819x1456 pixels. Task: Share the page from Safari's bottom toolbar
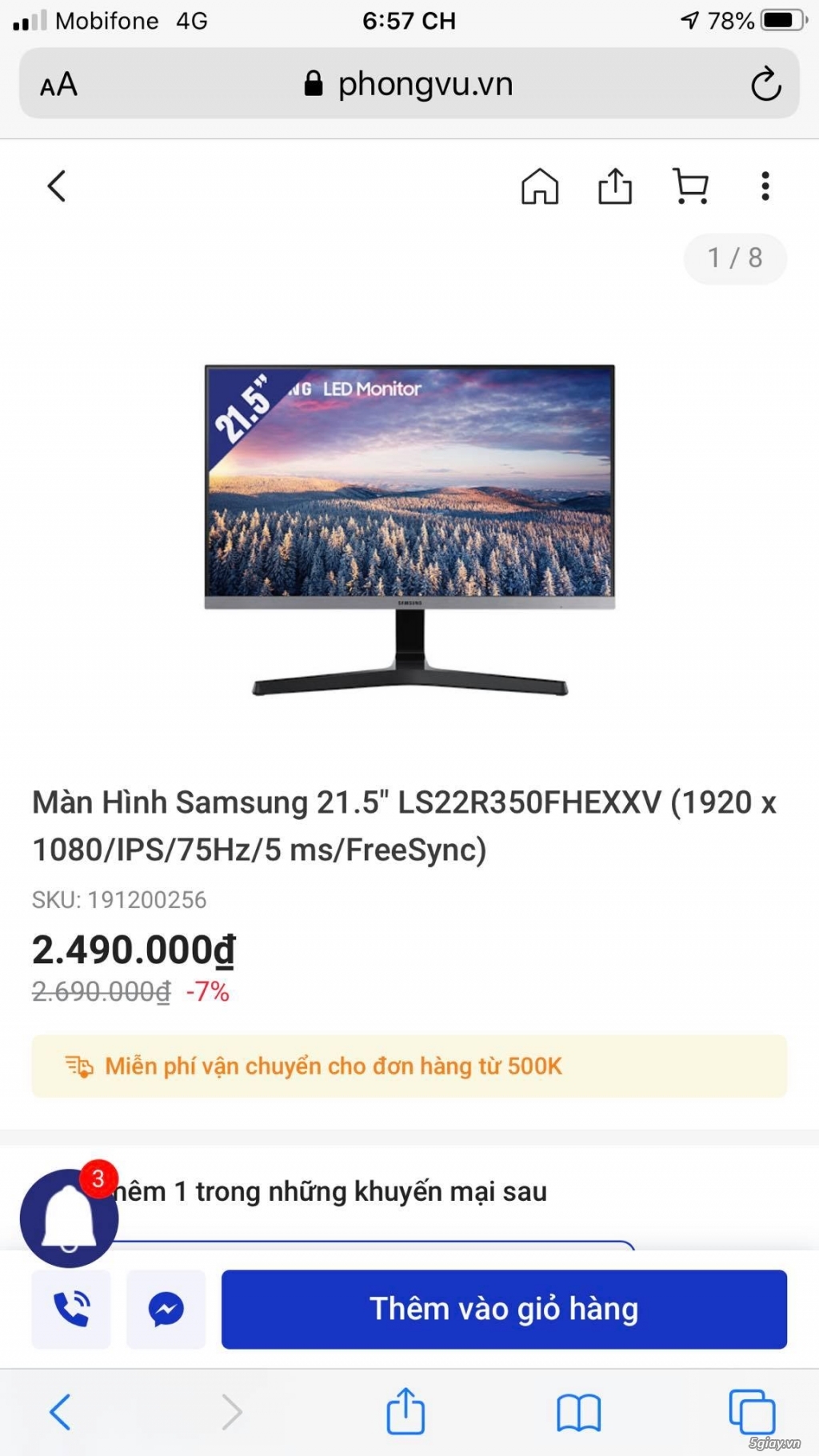[x=406, y=1413]
